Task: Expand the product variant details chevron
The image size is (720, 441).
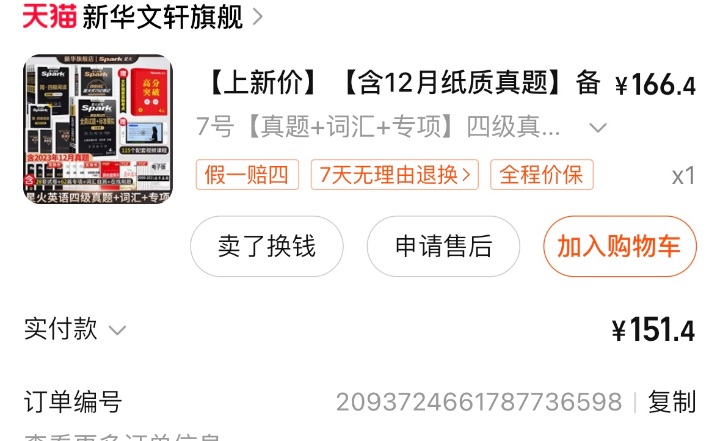Action: pyautogui.click(x=598, y=128)
